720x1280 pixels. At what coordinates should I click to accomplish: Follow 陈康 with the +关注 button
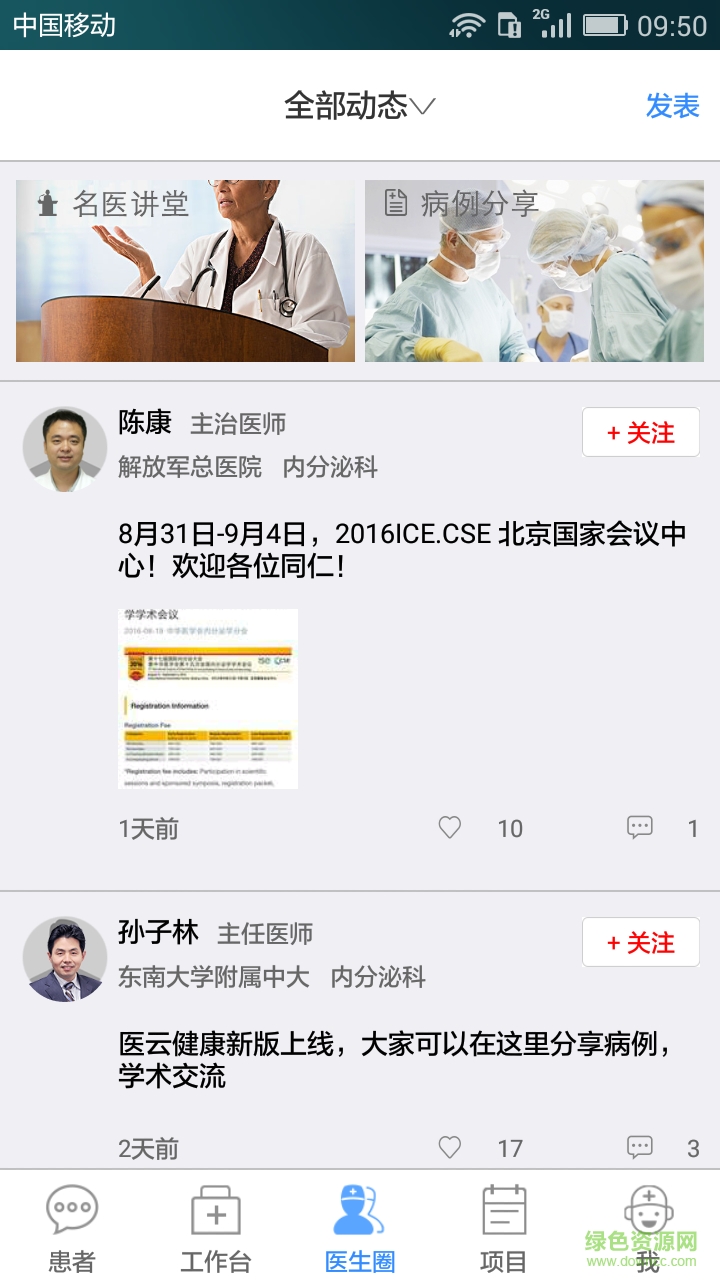tap(640, 432)
